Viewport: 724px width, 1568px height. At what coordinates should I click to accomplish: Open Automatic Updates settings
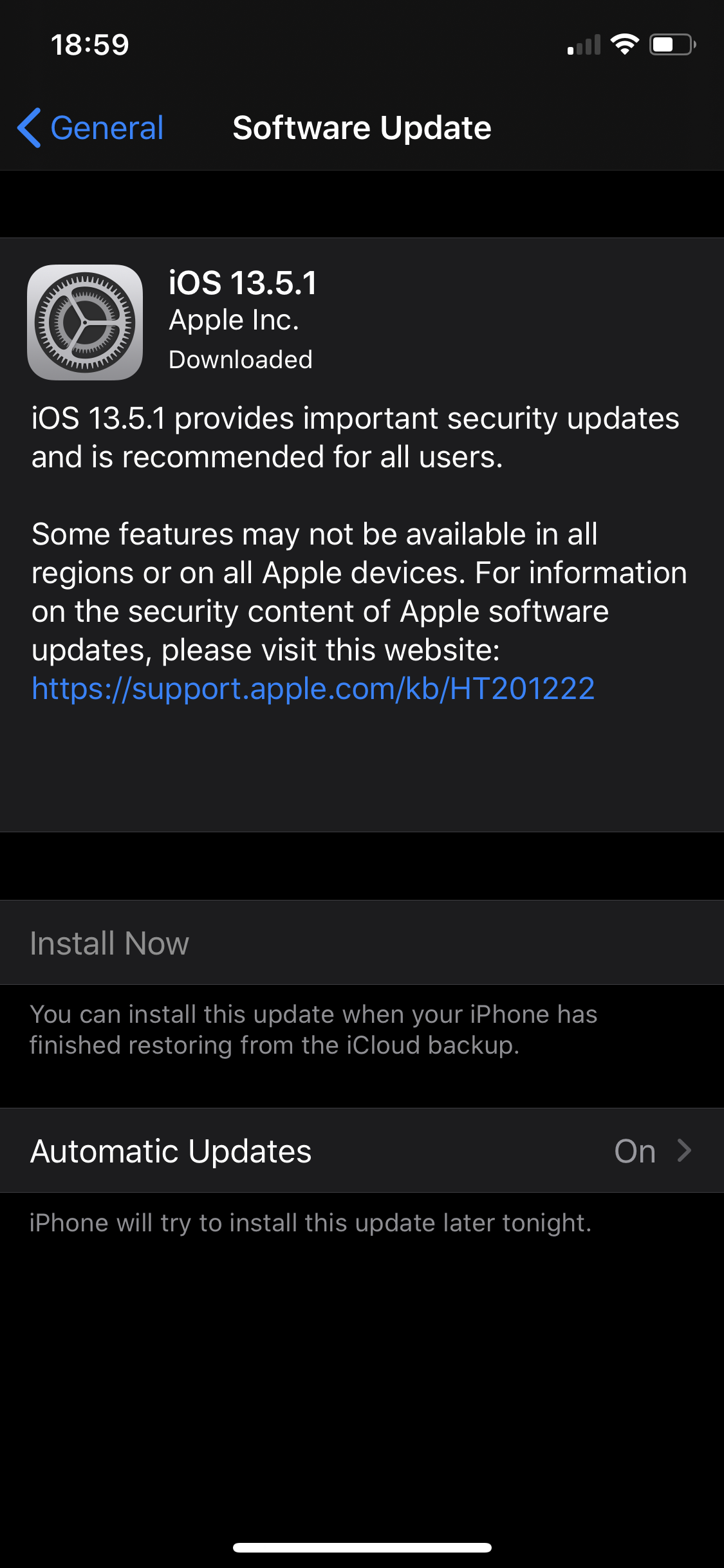[362, 1150]
